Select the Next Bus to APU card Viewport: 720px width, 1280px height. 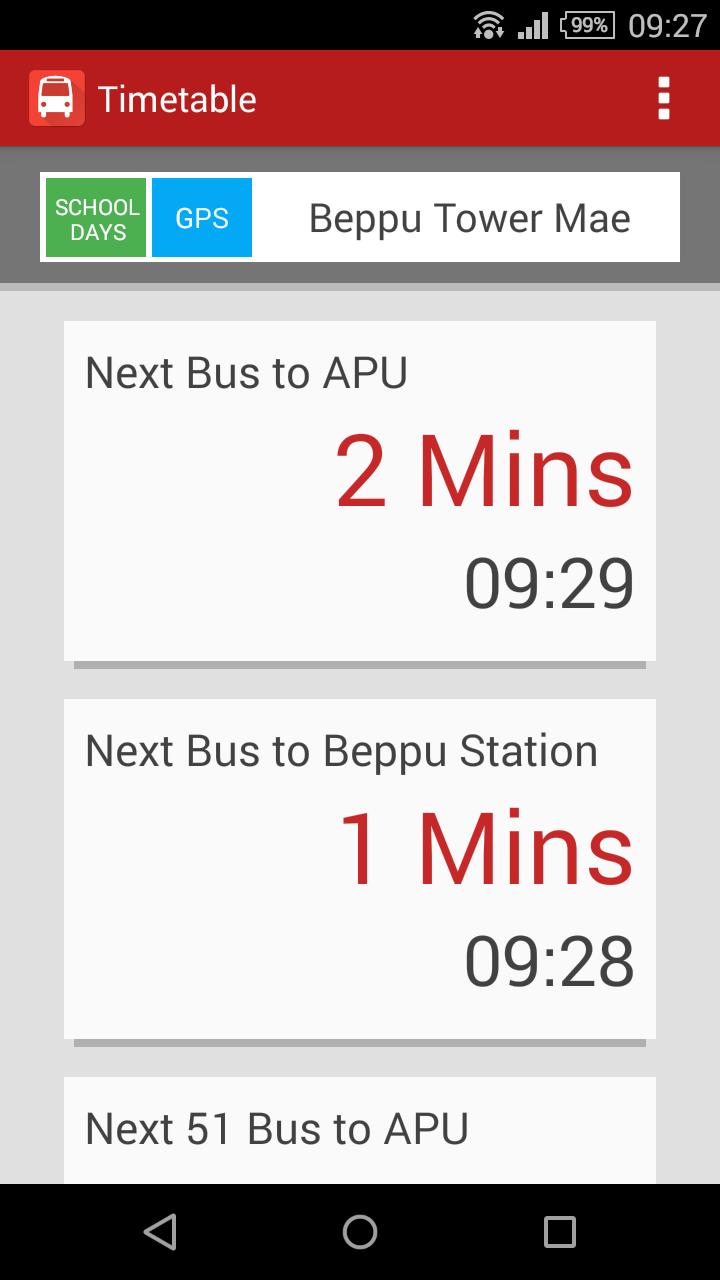tap(359, 490)
